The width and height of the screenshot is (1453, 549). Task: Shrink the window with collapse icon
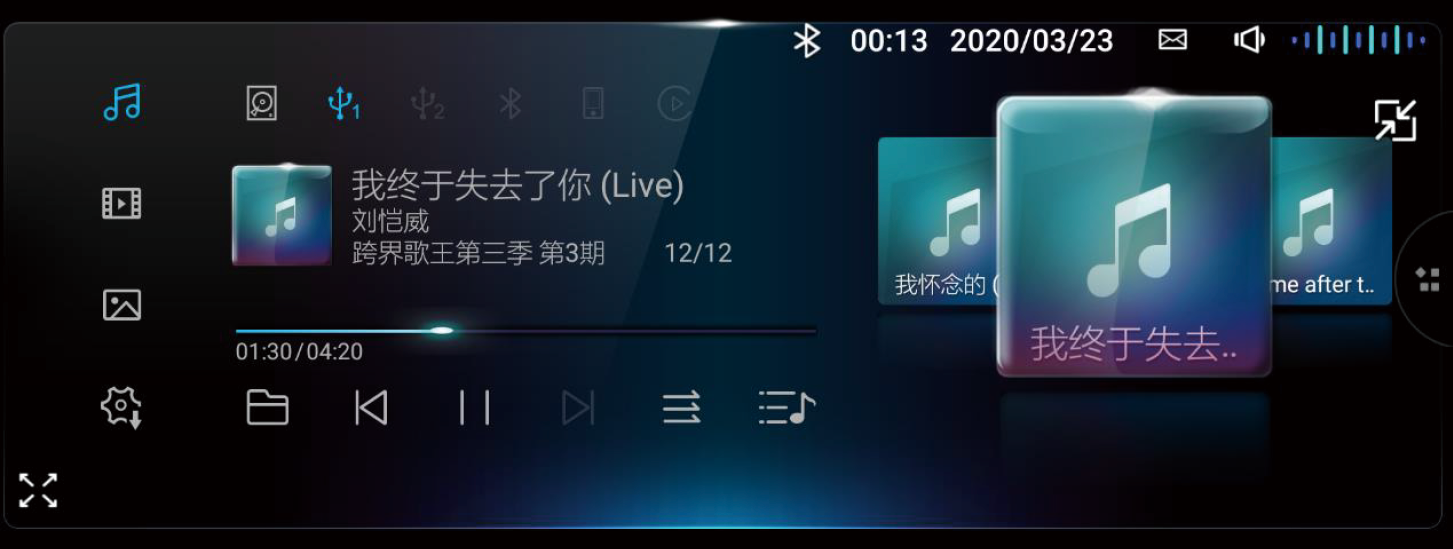coord(1396,120)
